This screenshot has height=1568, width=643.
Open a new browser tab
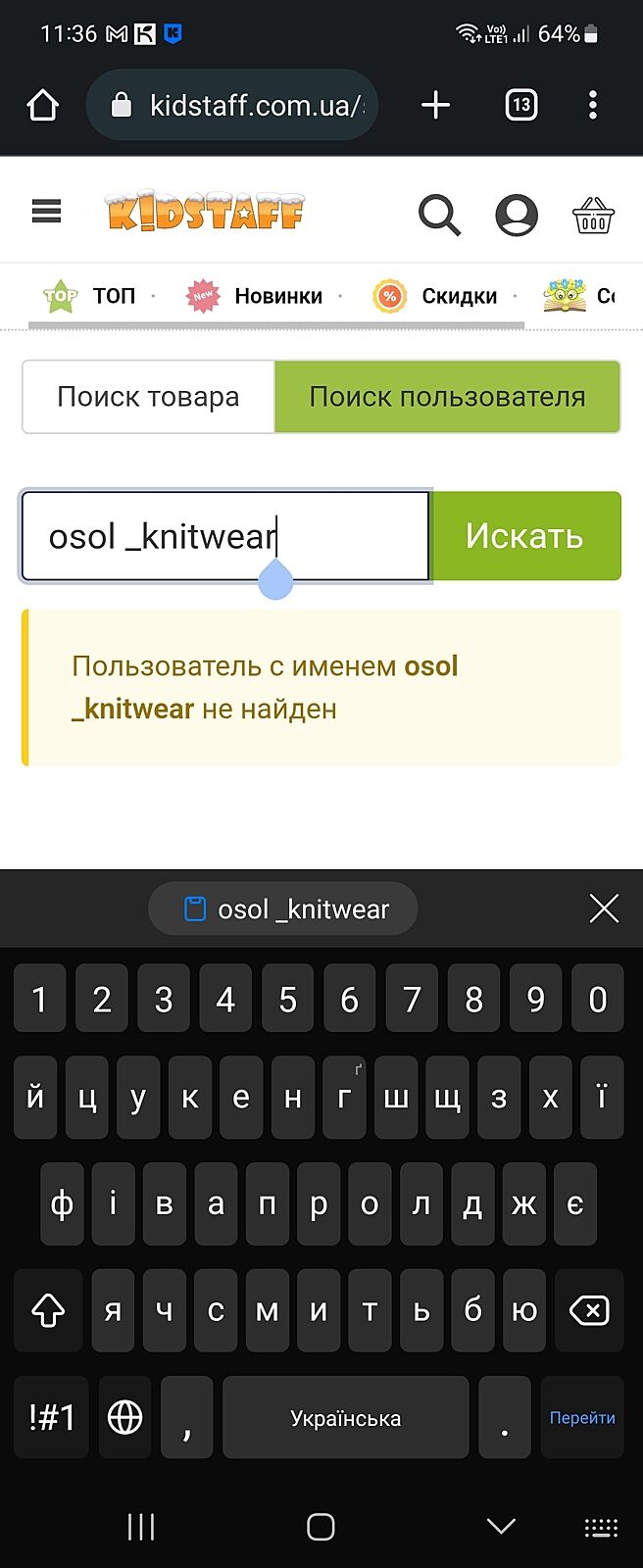[435, 105]
